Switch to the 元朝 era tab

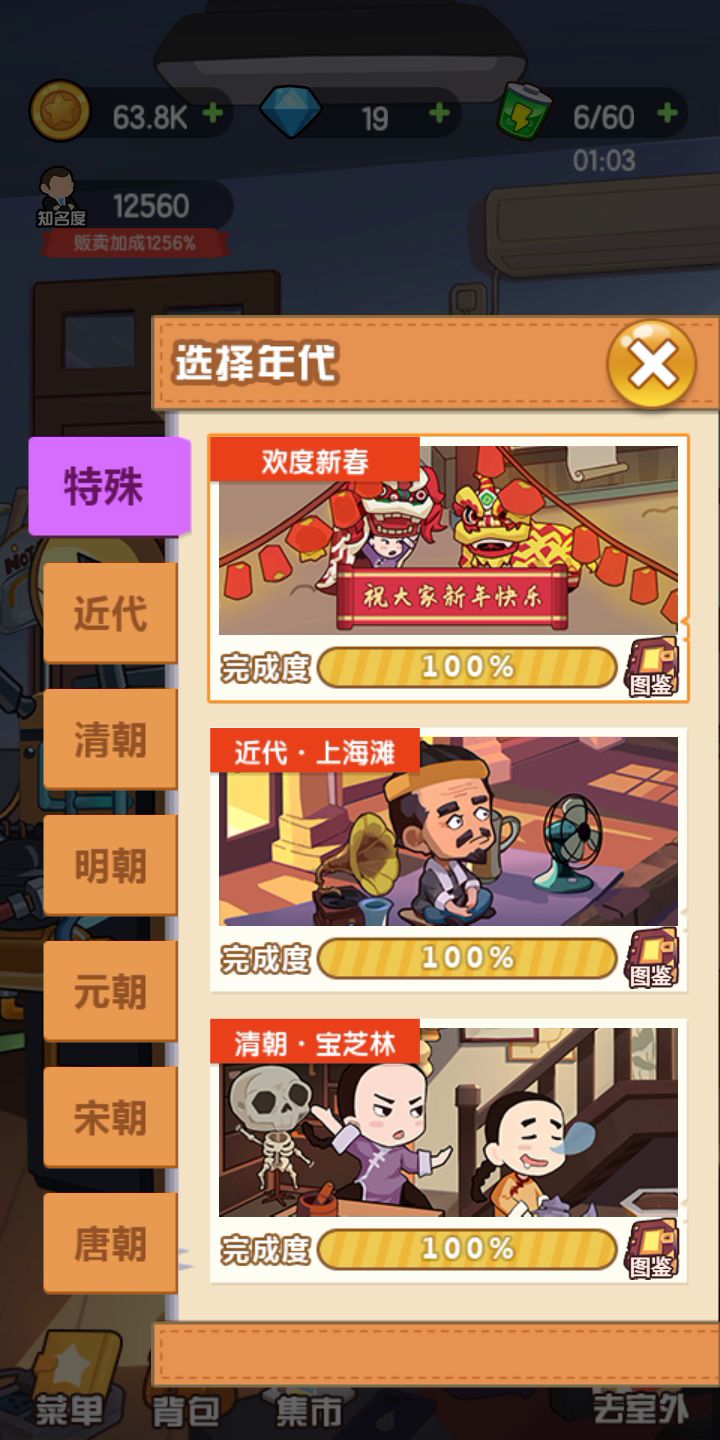pyautogui.click(x=110, y=991)
